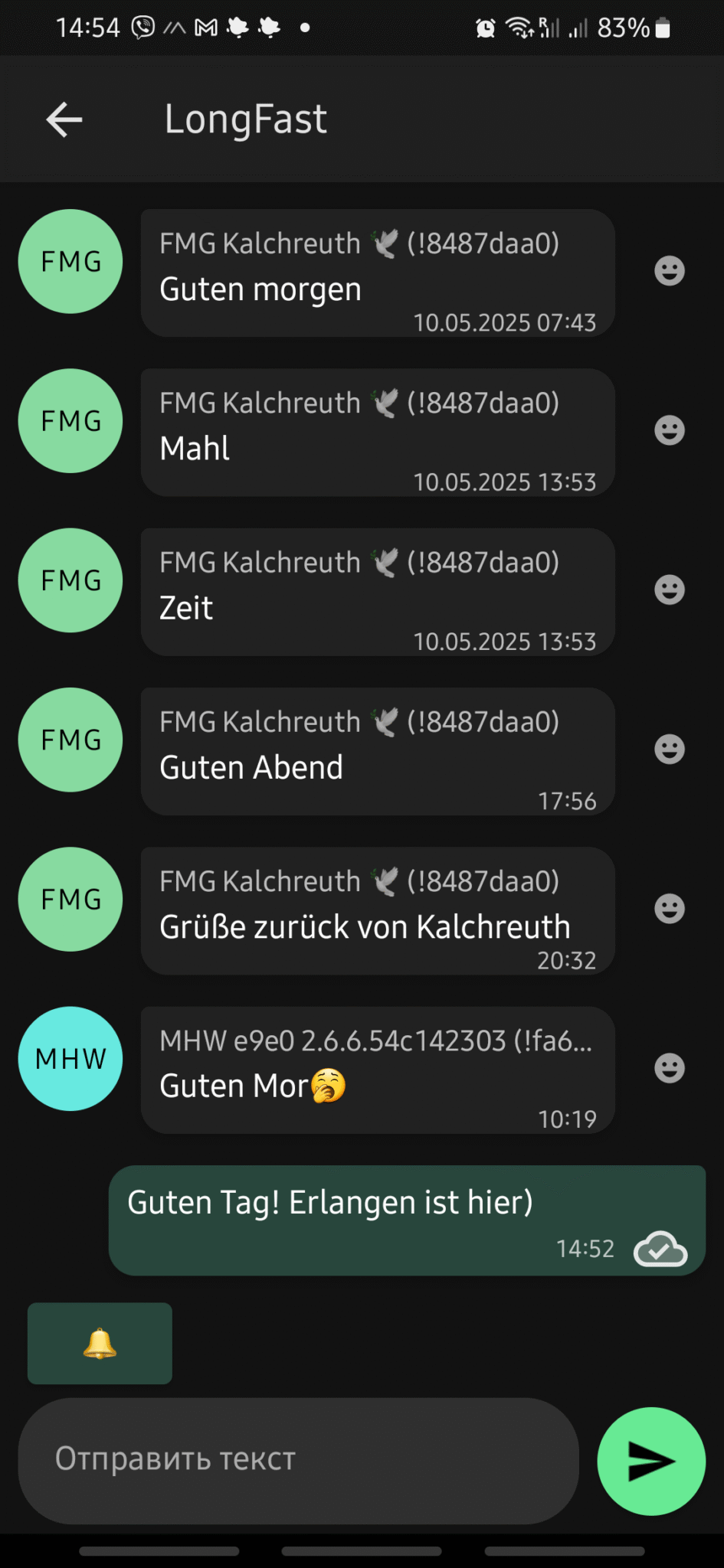Tap the cloud delivery status icon
The height and width of the screenshot is (1568, 724).
[x=660, y=1249]
